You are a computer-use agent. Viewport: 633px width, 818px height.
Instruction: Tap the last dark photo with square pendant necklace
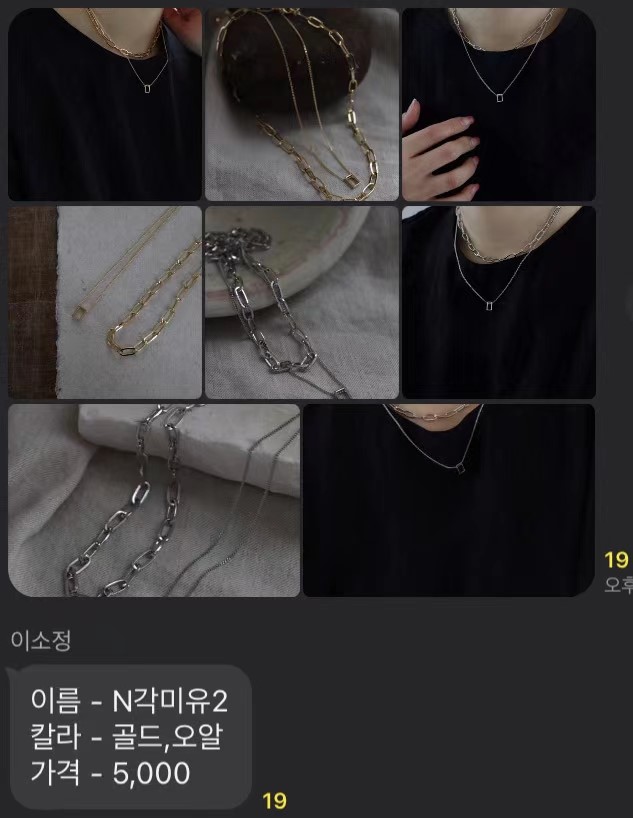click(449, 500)
